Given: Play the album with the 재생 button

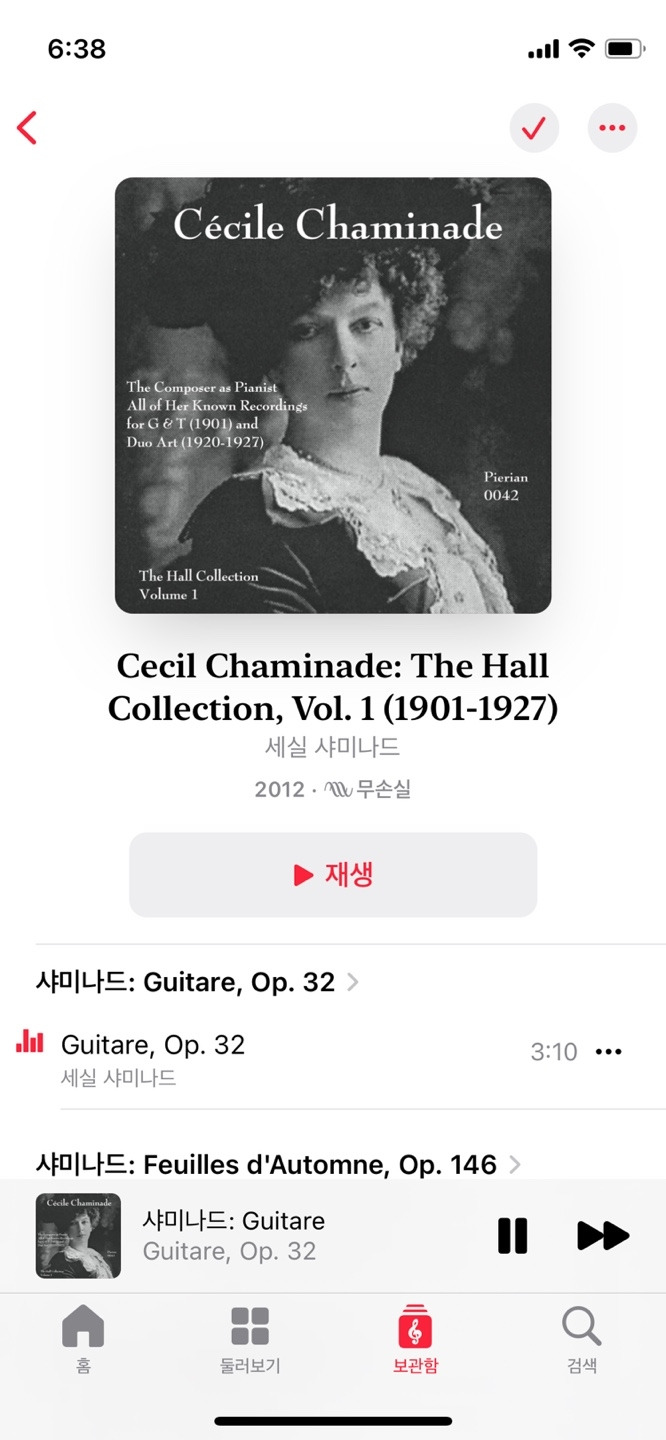Looking at the screenshot, I should pyautogui.click(x=333, y=875).
